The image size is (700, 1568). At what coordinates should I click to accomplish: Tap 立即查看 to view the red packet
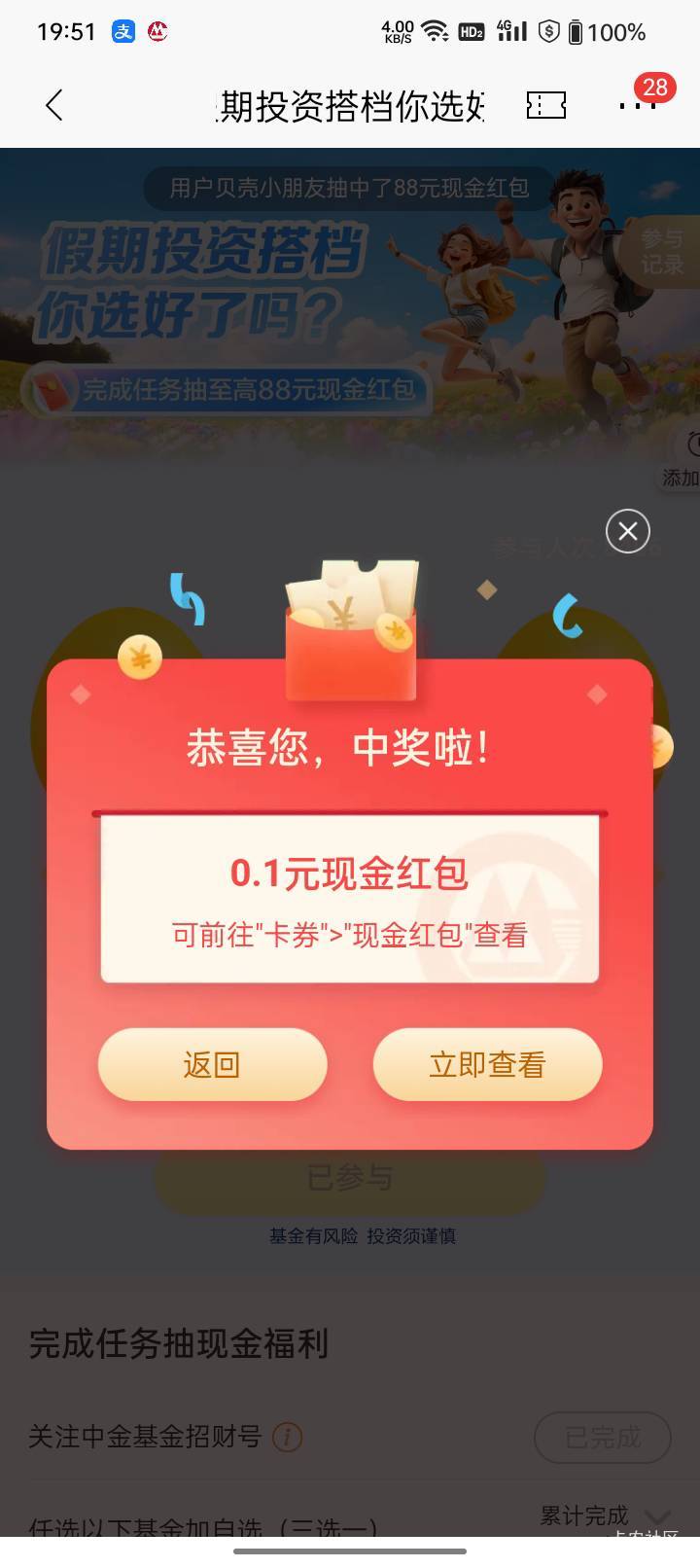pyautogui.click(x=487, y=1065)
